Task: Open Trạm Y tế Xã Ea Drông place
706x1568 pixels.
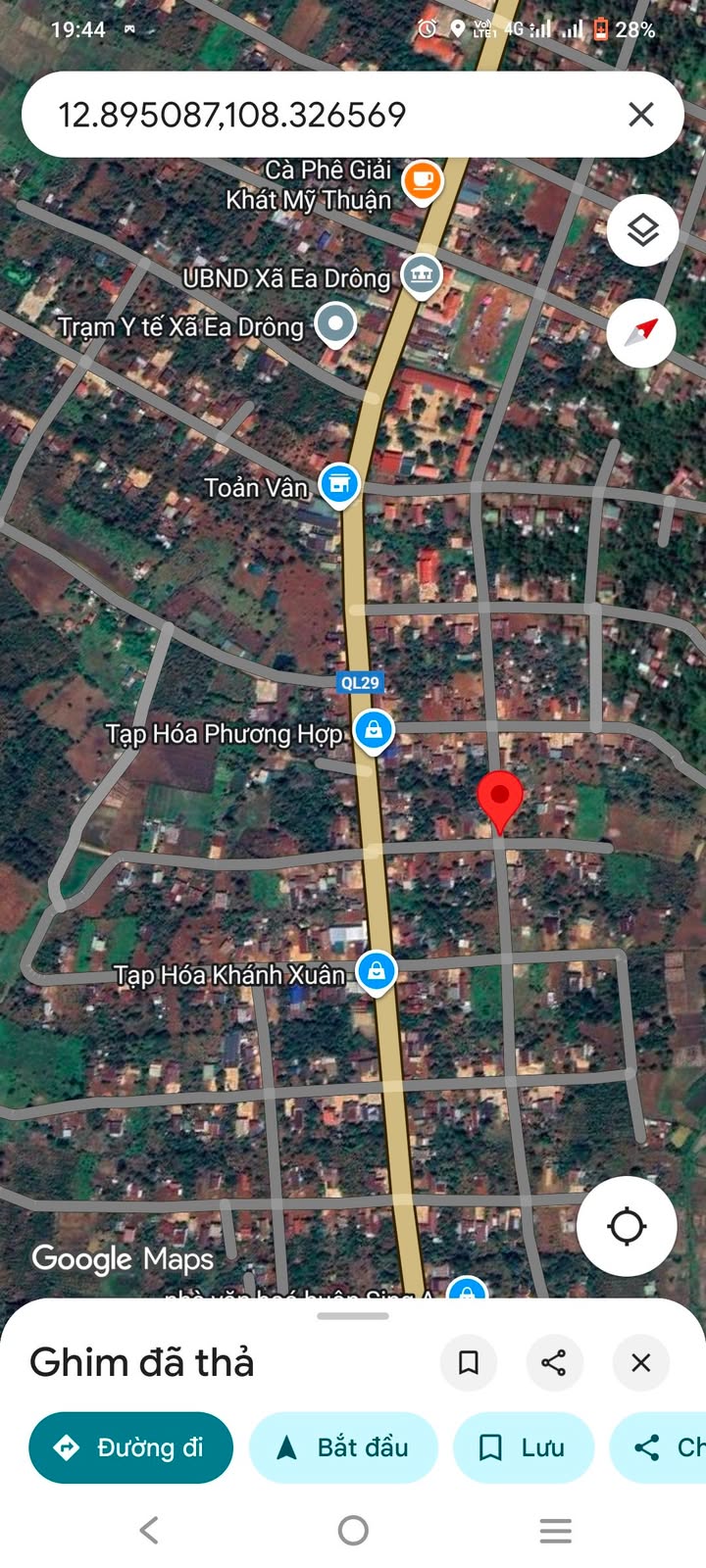Action: [x=335, y=323]
